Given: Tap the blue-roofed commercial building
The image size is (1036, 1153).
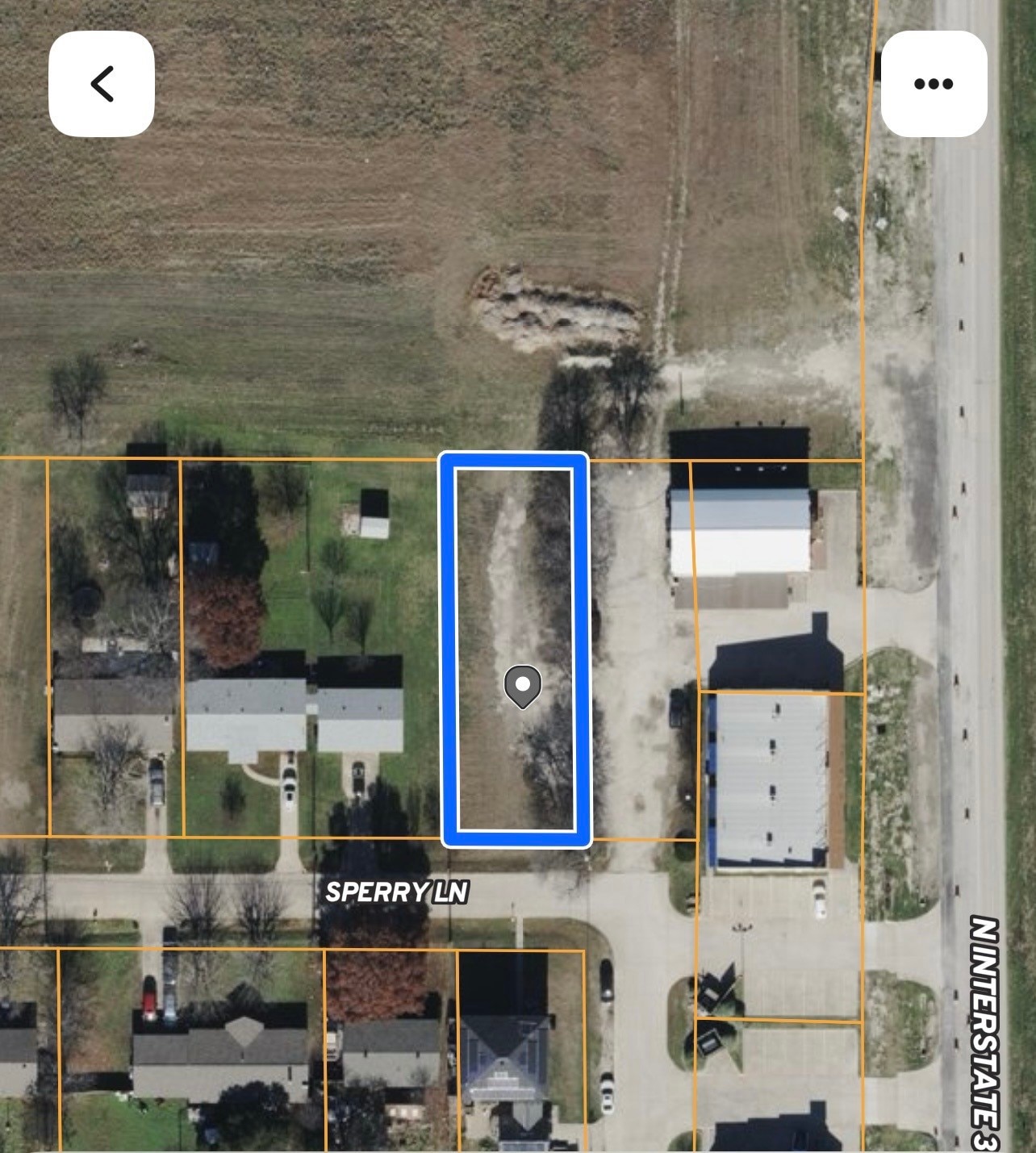Looking at the screenshot, I should click(x=767, y=775).
